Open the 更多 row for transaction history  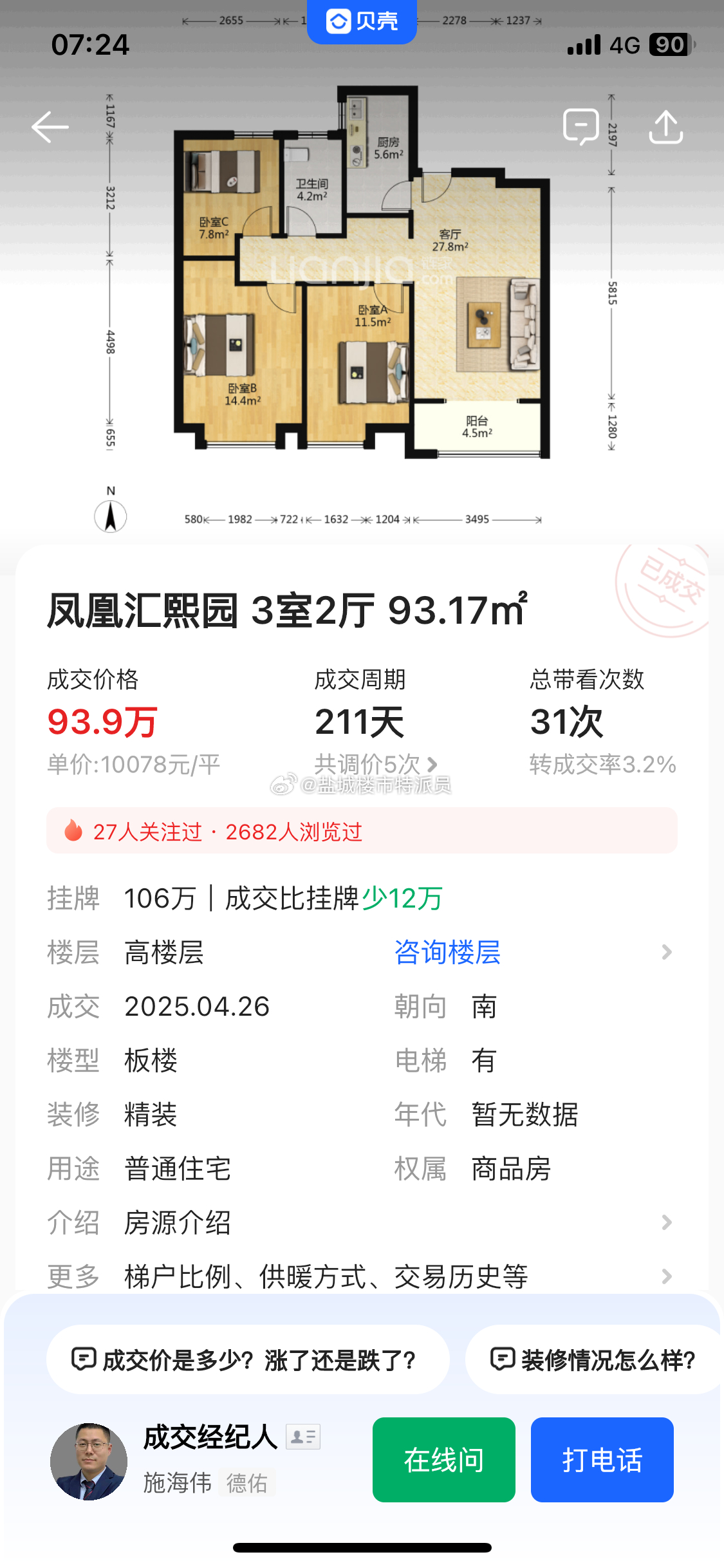[361, 1276]
